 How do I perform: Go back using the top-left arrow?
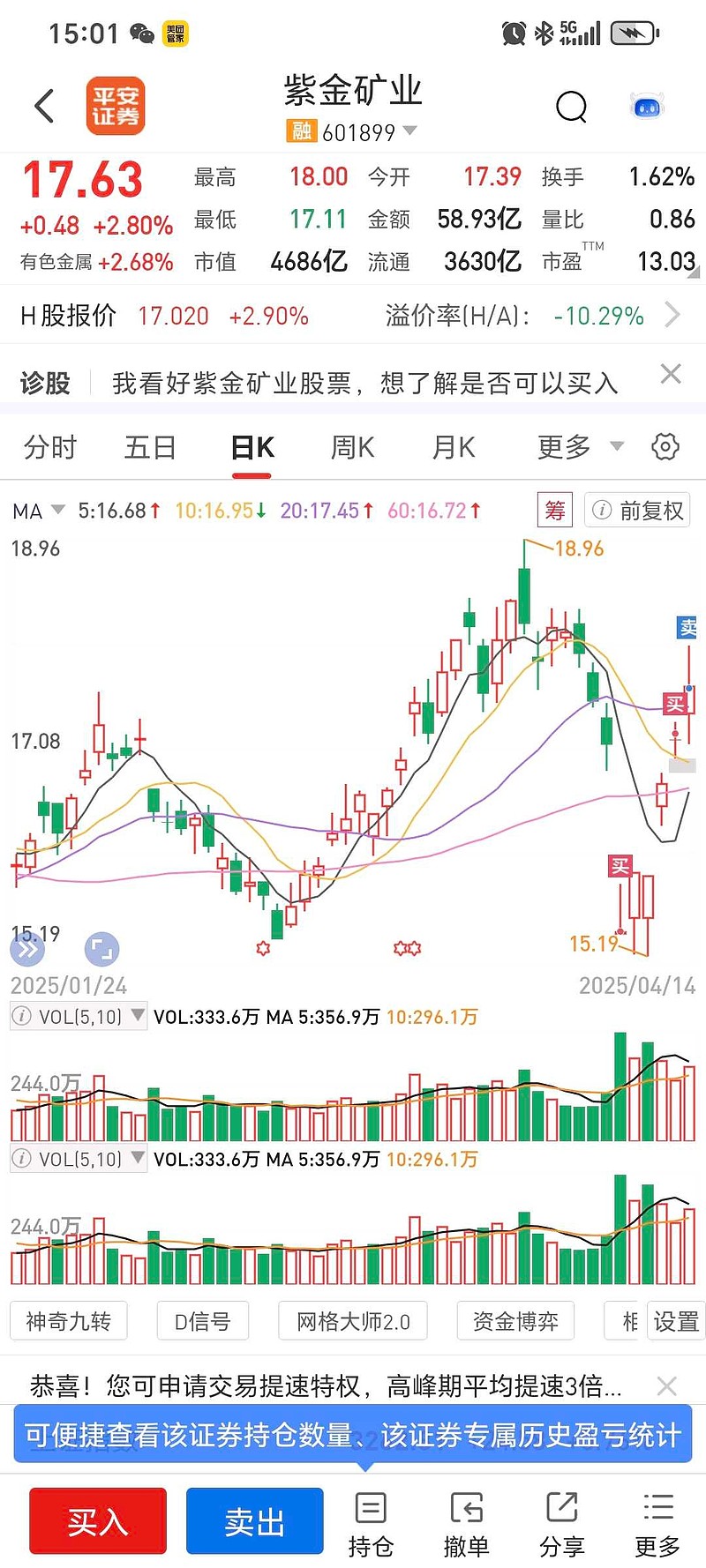click(x=44, y=106)
